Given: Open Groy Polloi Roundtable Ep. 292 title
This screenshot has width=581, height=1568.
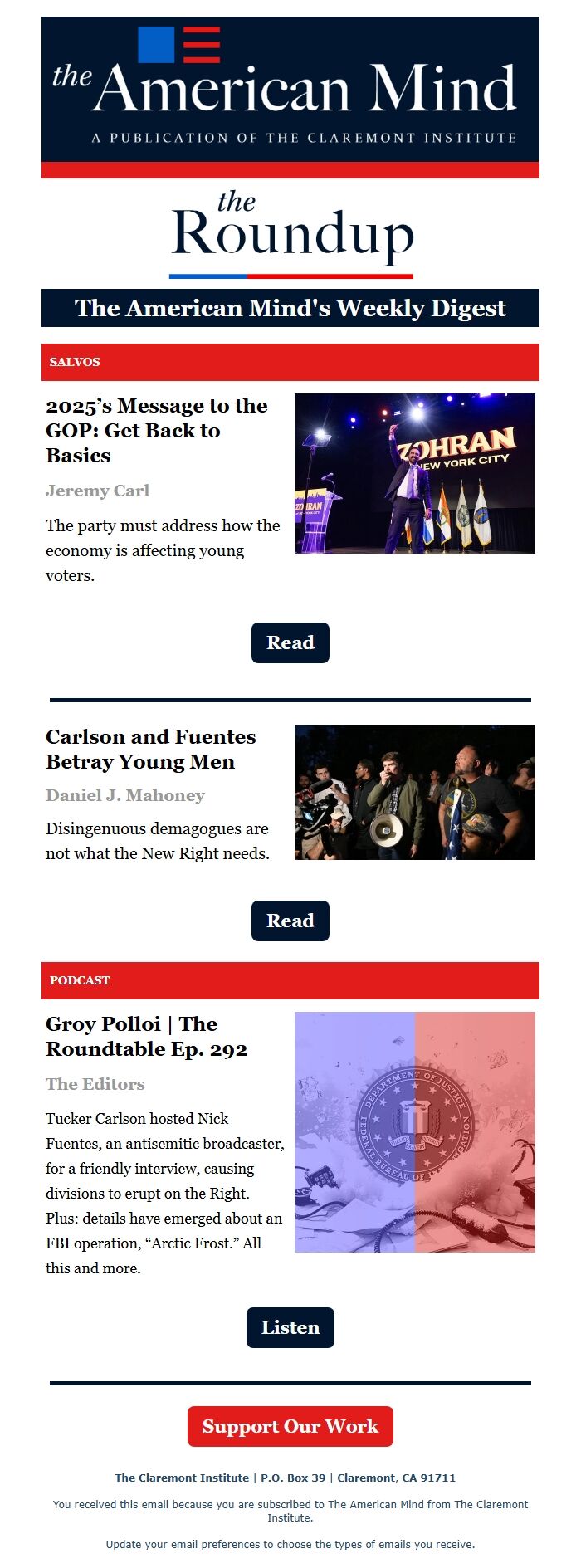Looking at the screenshot, I should coord(146,1036).
